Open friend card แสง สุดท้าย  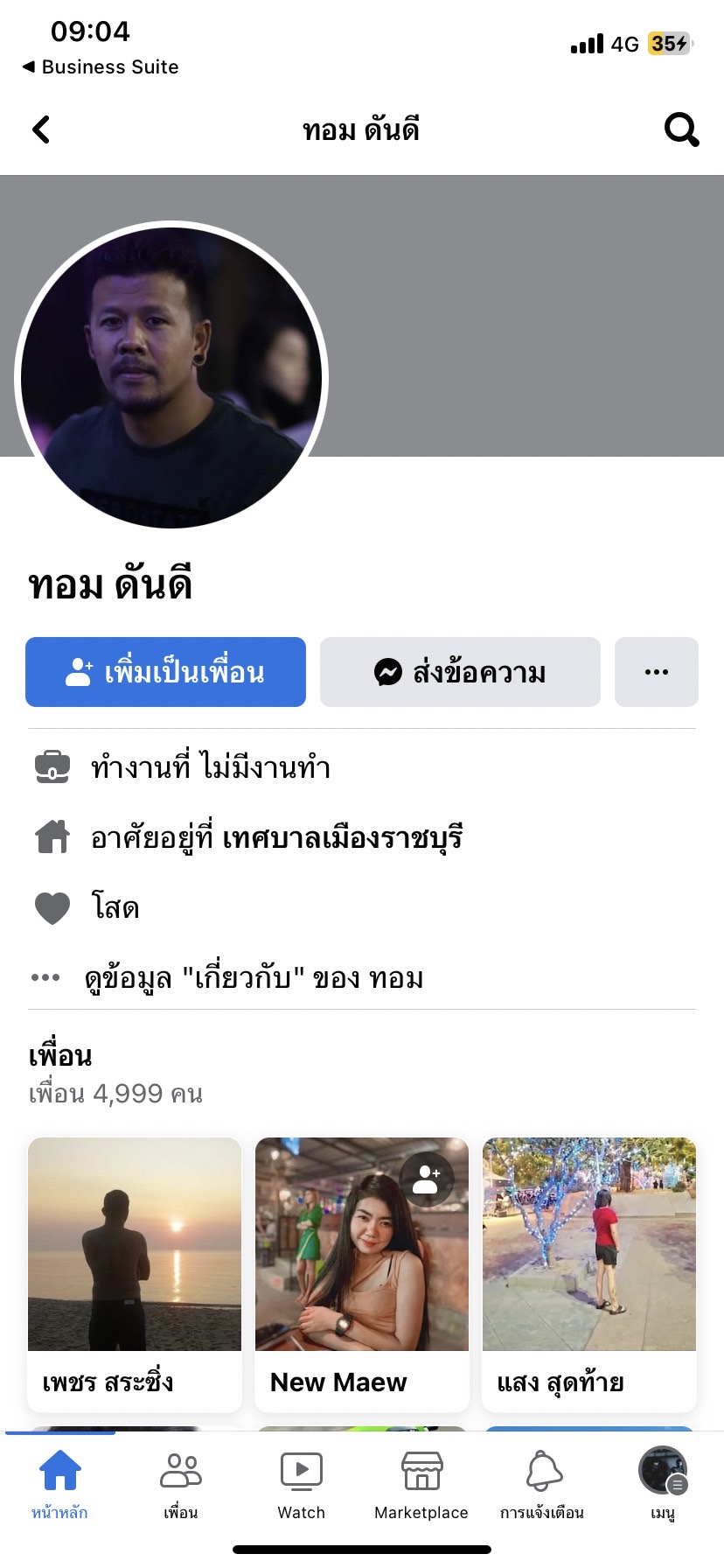click(x=588, y=1273)
